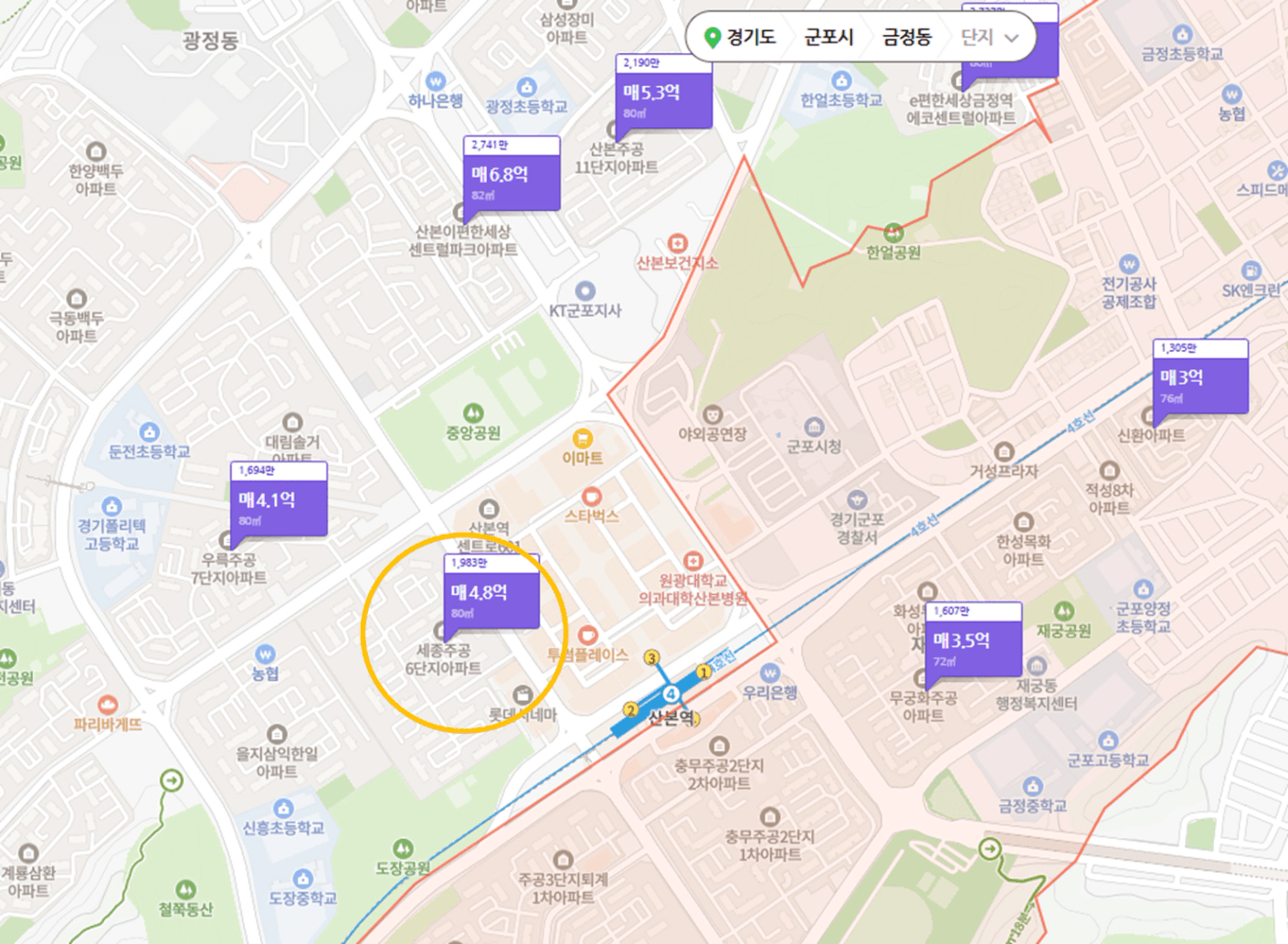Open the 매 3.5억 price marker

pyautogui.click(x=974, y=639)
